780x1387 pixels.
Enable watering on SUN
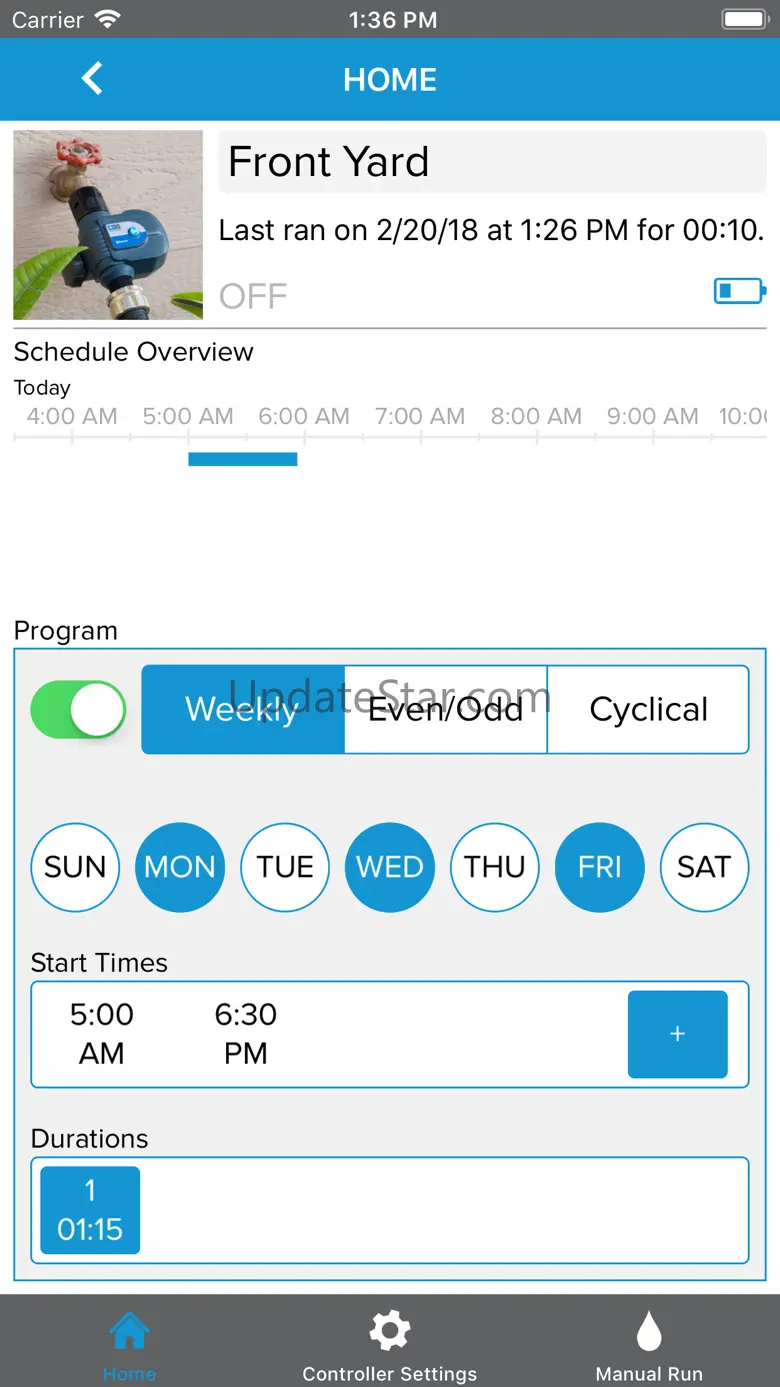(x=75, y=867)
